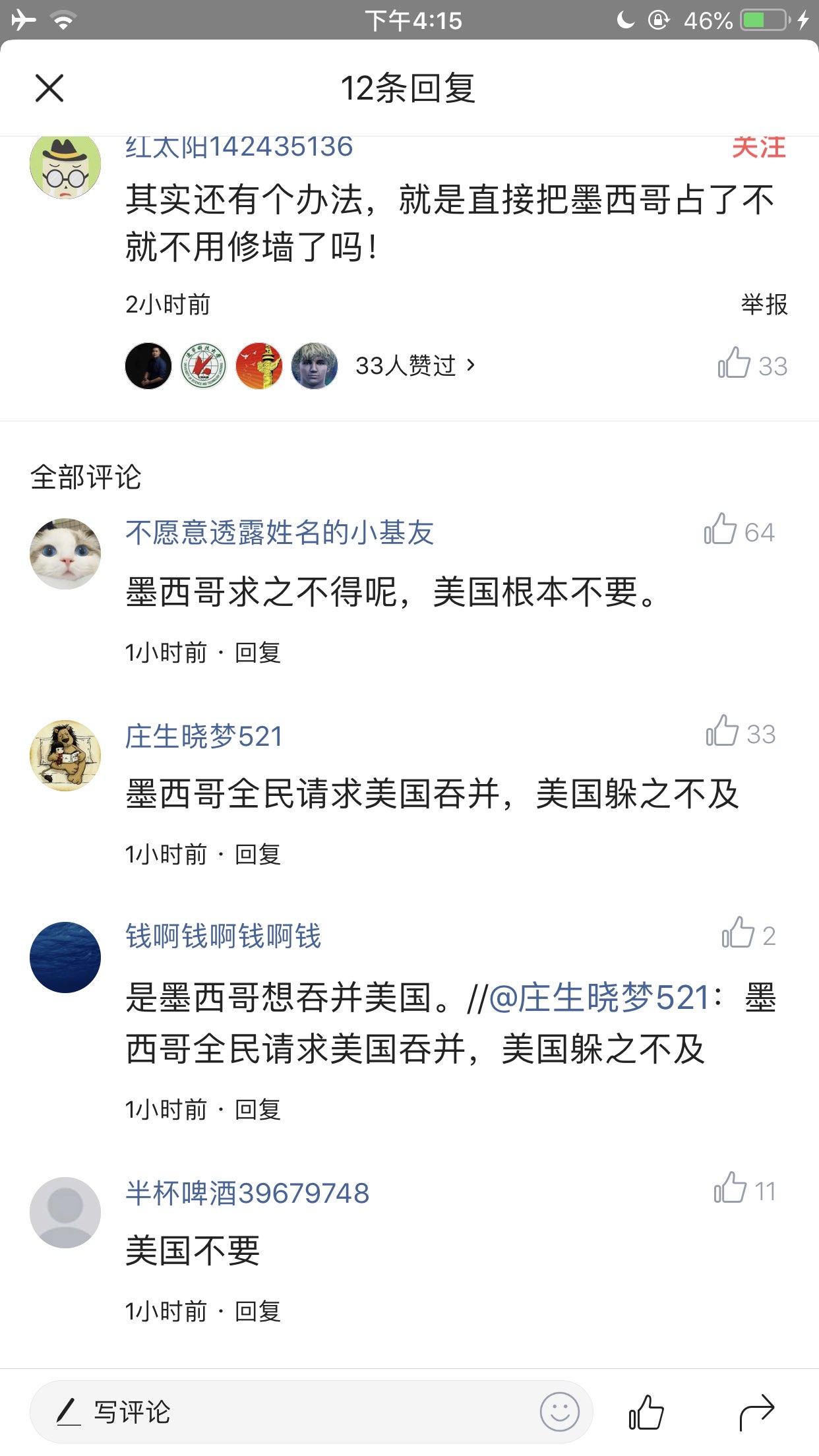
Task: Open the 33人赞过 likers list
Action: pos(415,365)
